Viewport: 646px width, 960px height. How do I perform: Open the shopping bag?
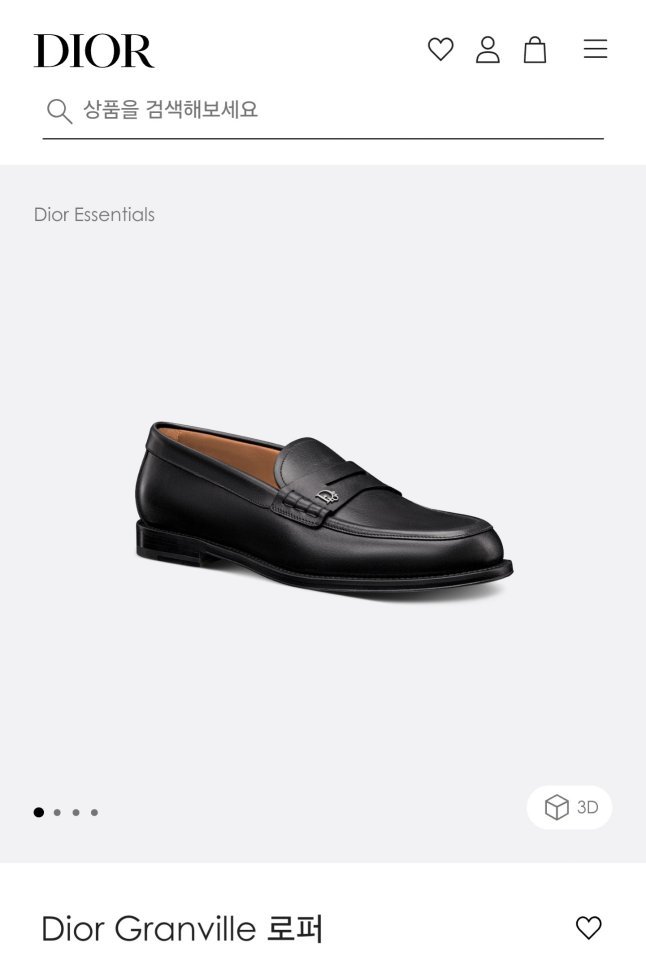[535, 49]
